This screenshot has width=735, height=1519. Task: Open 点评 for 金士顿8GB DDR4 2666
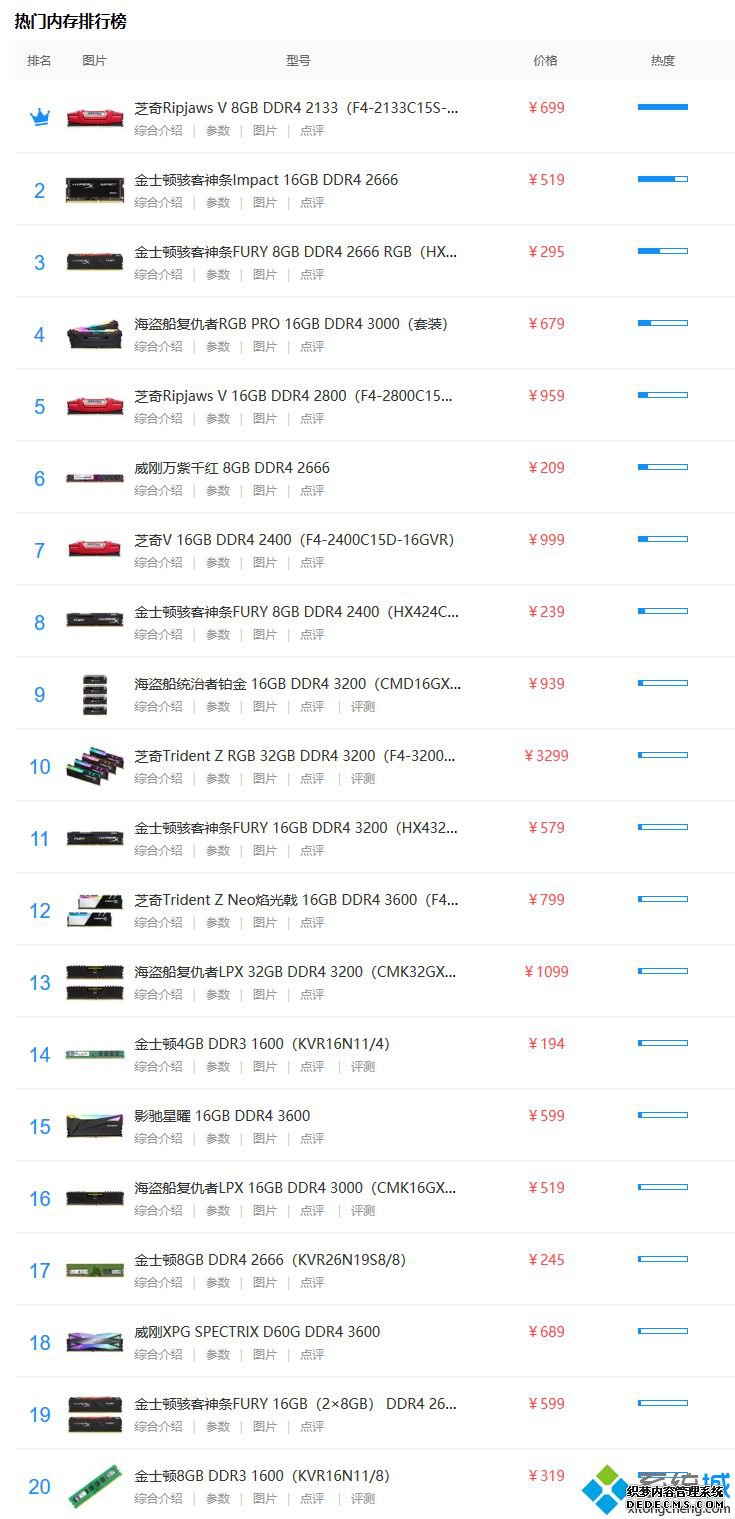coord(312,1282)
